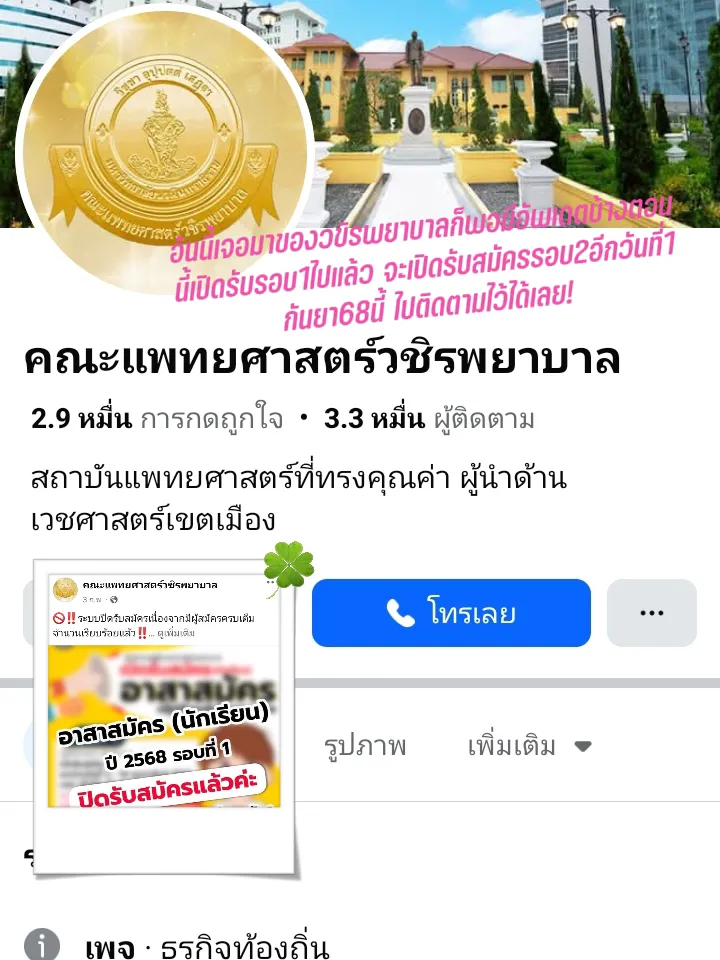Viewport: 720px width, 960px height.
Task: Expand the เพิ่มเติม dropdown arrow
Action: coord(581,745)
